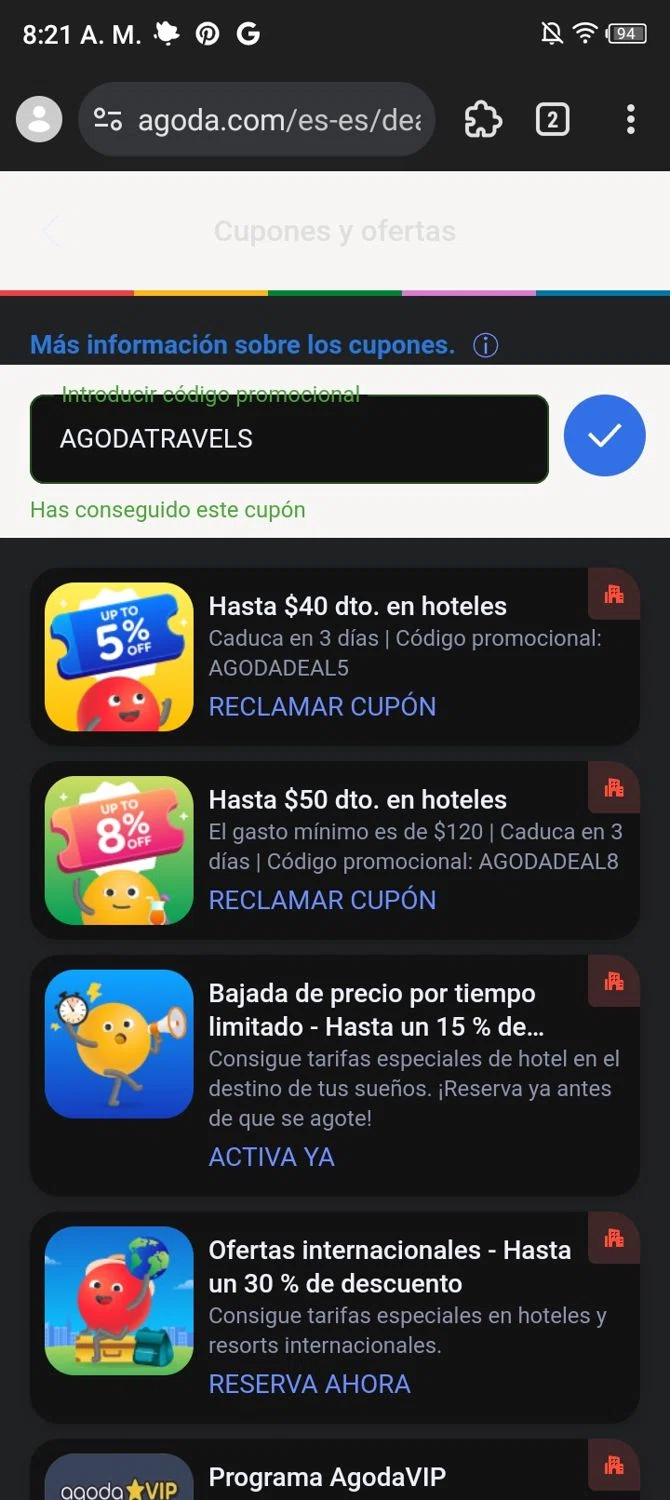Open Más información sobre los cupones link

click(242, 346)
